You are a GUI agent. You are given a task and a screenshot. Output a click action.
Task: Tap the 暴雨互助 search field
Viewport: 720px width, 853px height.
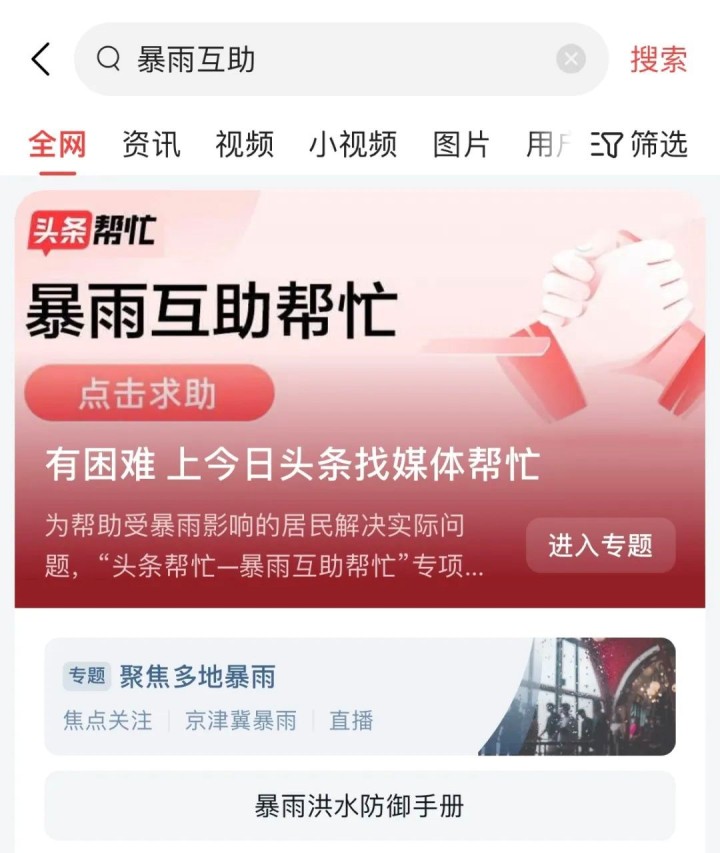pyautogui.click(x=330, y=60)
